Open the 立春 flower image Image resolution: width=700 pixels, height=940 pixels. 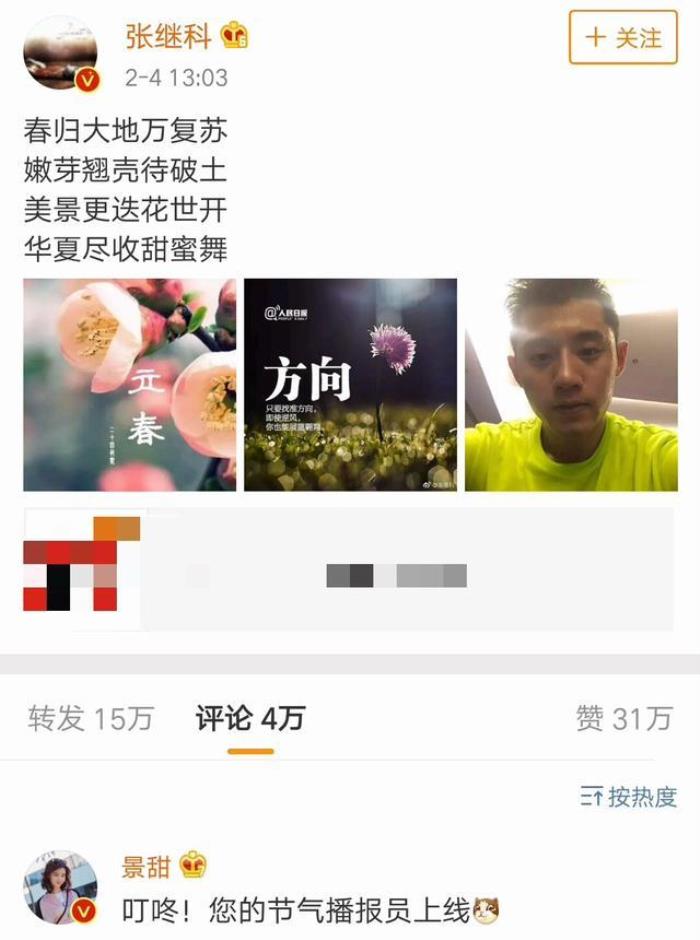[130, 385]
